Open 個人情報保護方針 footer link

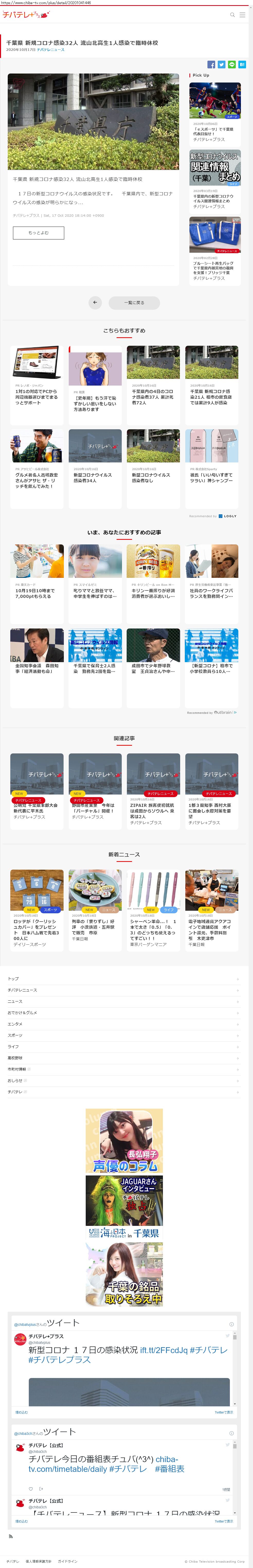(x=38, y=1561)
